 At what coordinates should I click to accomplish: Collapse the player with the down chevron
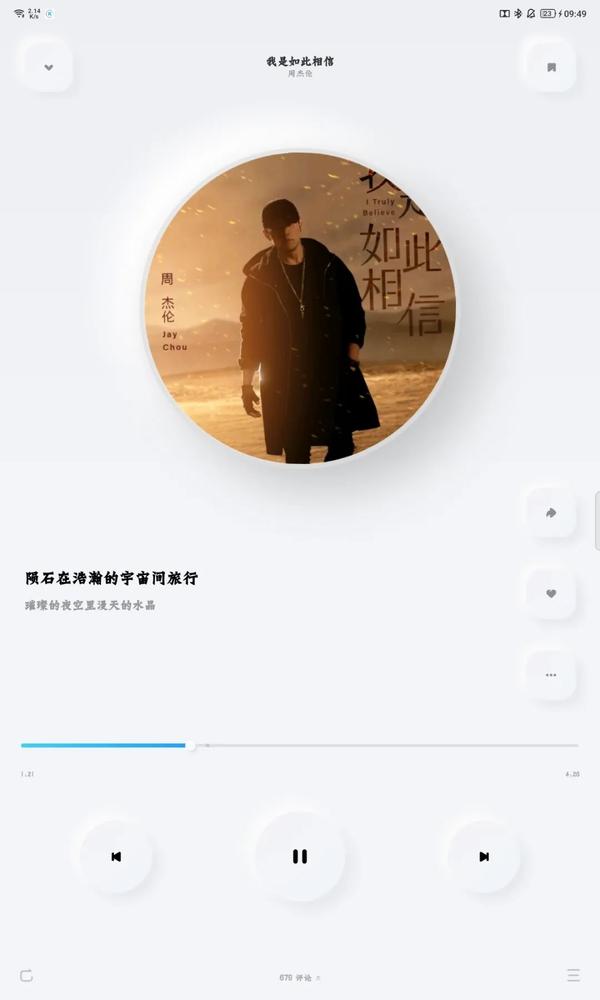click(x=48, y=67)
